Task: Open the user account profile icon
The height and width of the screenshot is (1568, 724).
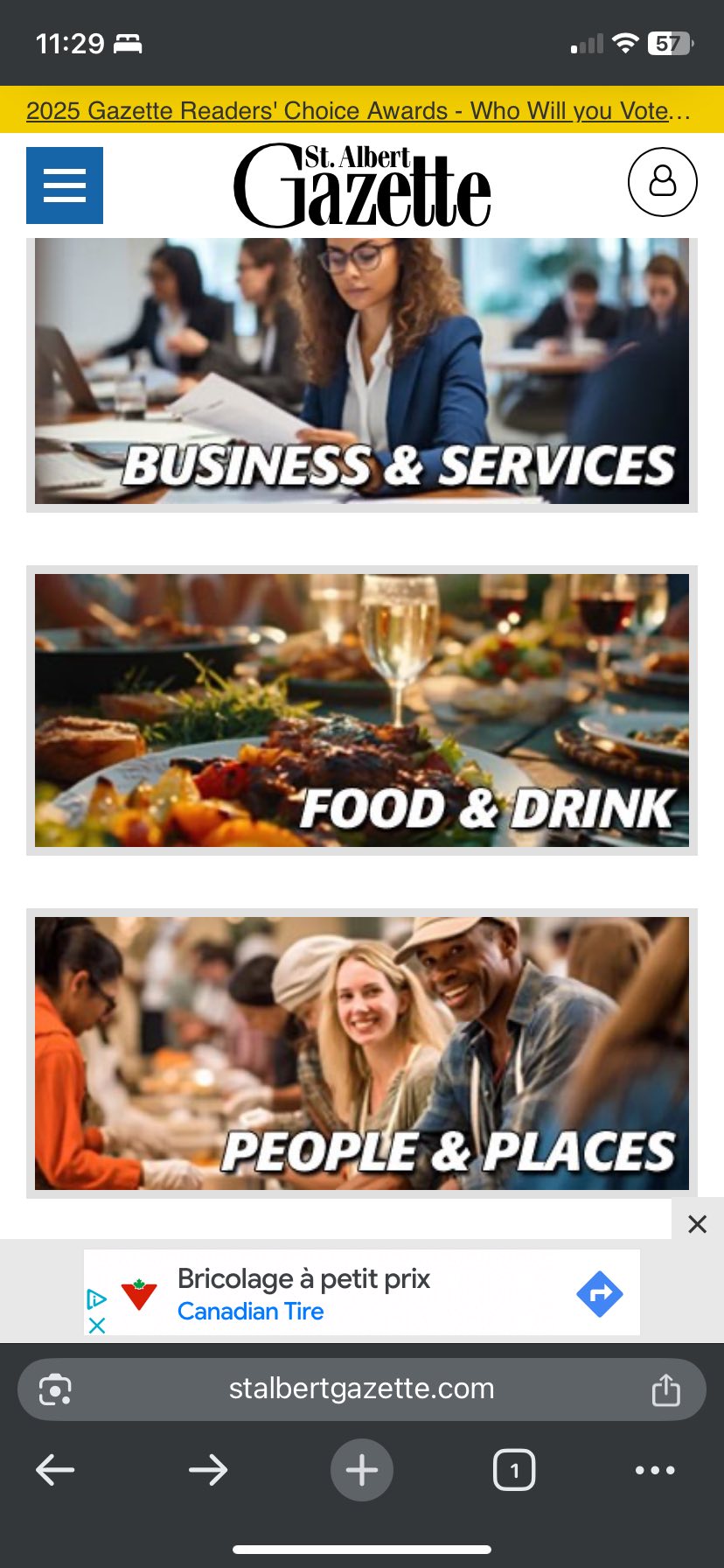Action: [x=662, y=182]
